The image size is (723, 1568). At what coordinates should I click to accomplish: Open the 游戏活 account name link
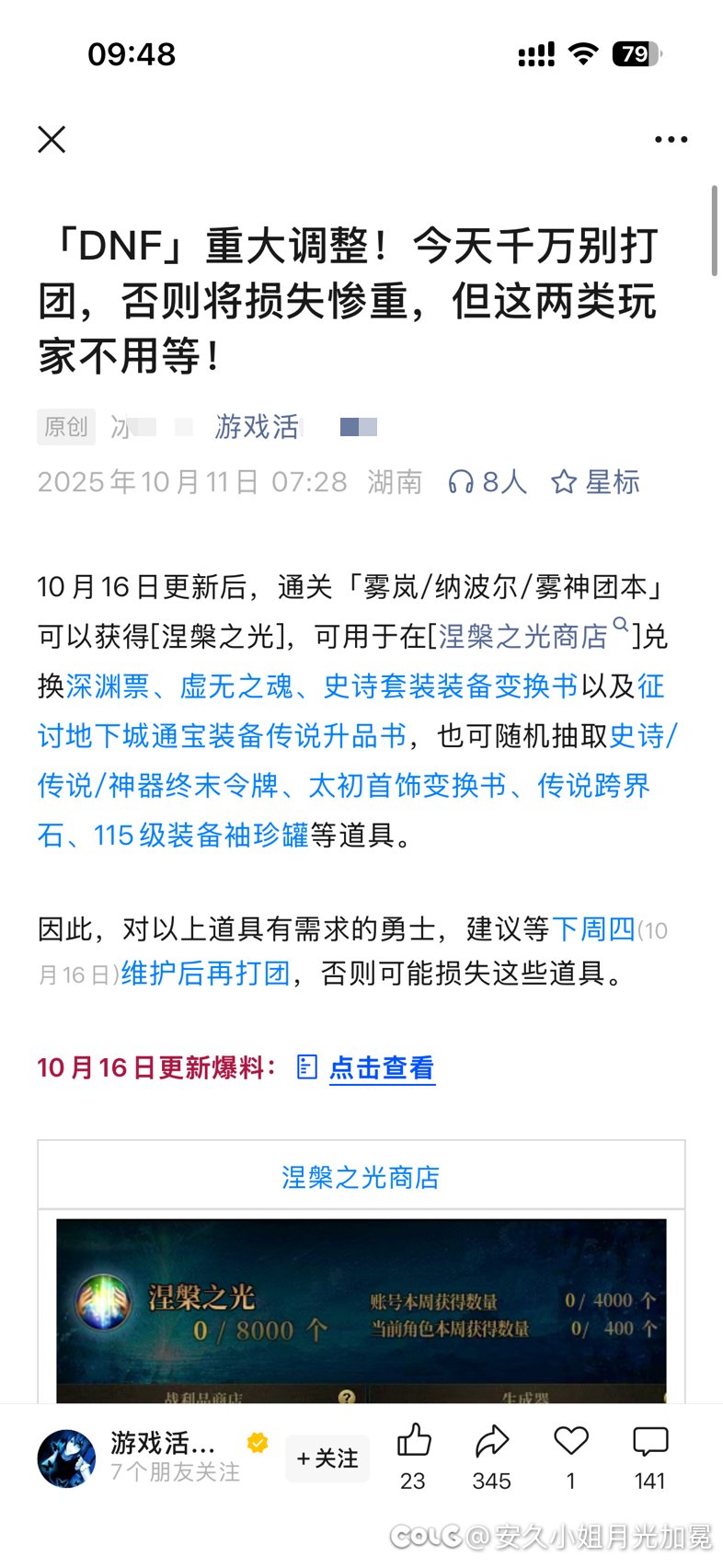(258, 427)
